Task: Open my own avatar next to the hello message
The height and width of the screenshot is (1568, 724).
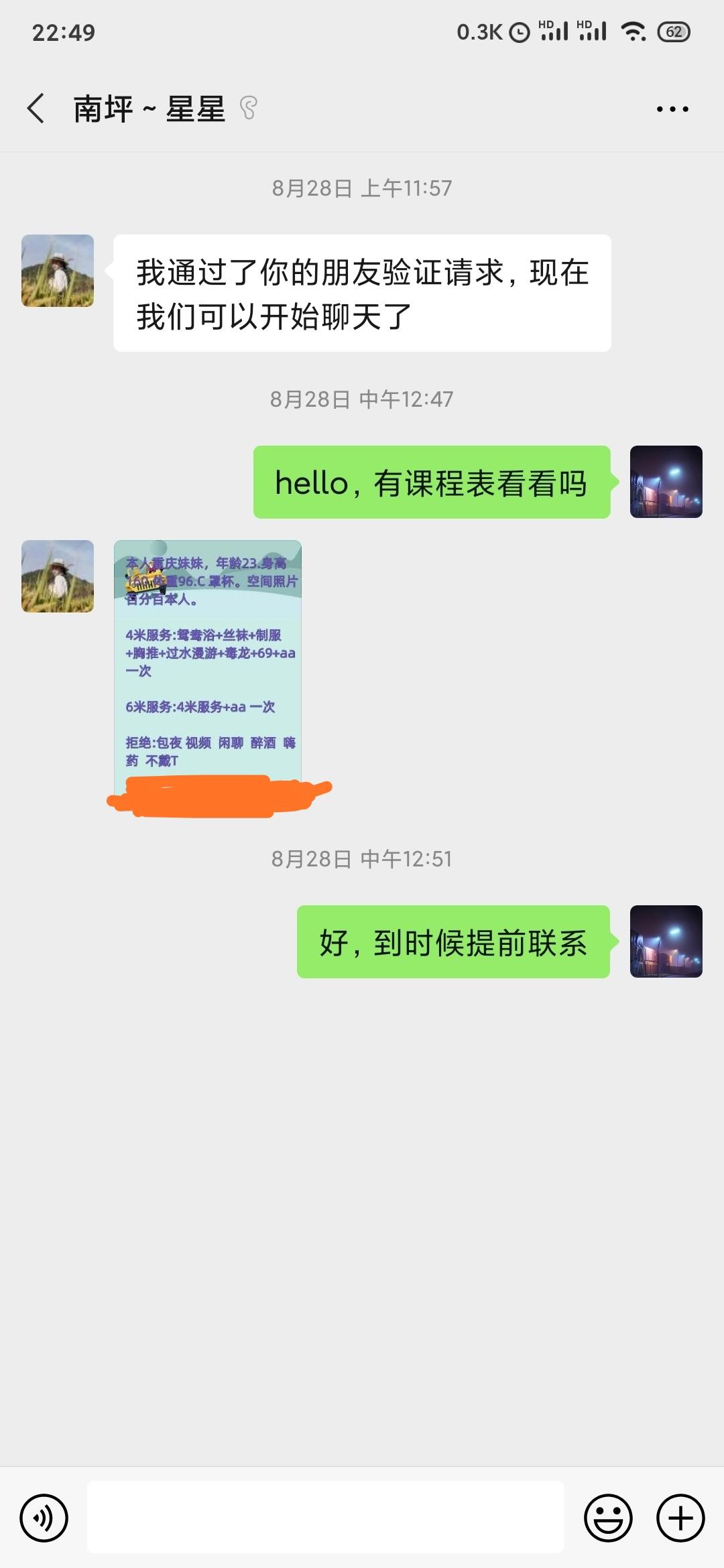Action: [666, 482]
